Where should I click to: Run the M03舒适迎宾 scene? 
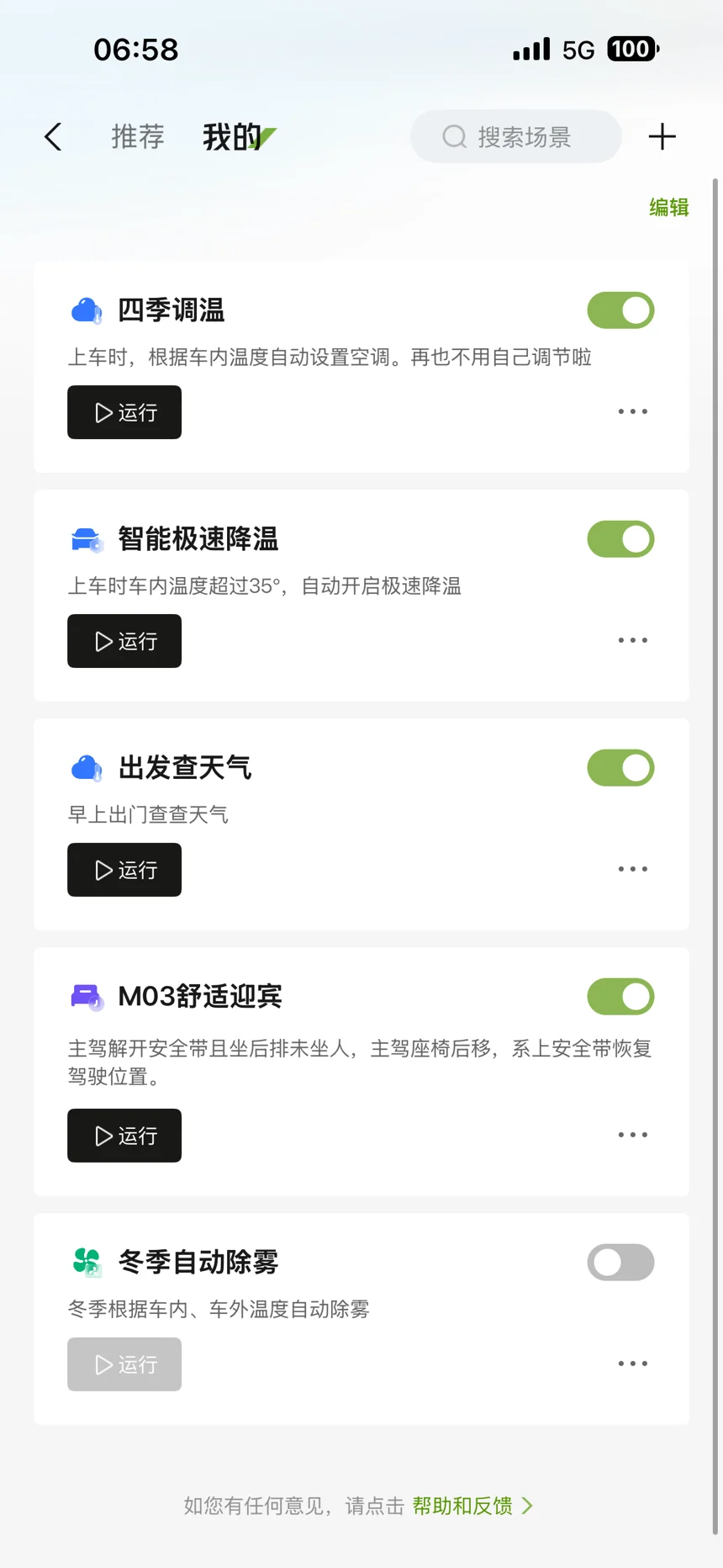tap(124, 1136)
